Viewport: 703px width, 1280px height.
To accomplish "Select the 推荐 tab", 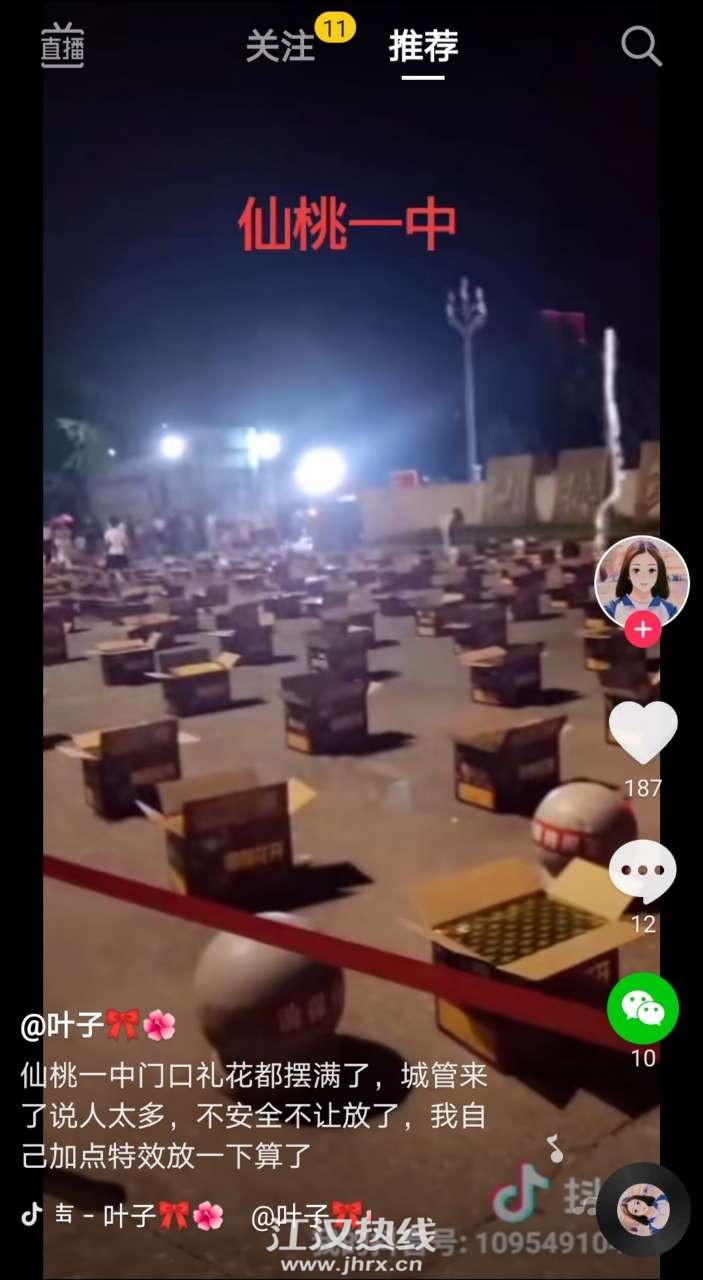I will click(x=423, y=46).
